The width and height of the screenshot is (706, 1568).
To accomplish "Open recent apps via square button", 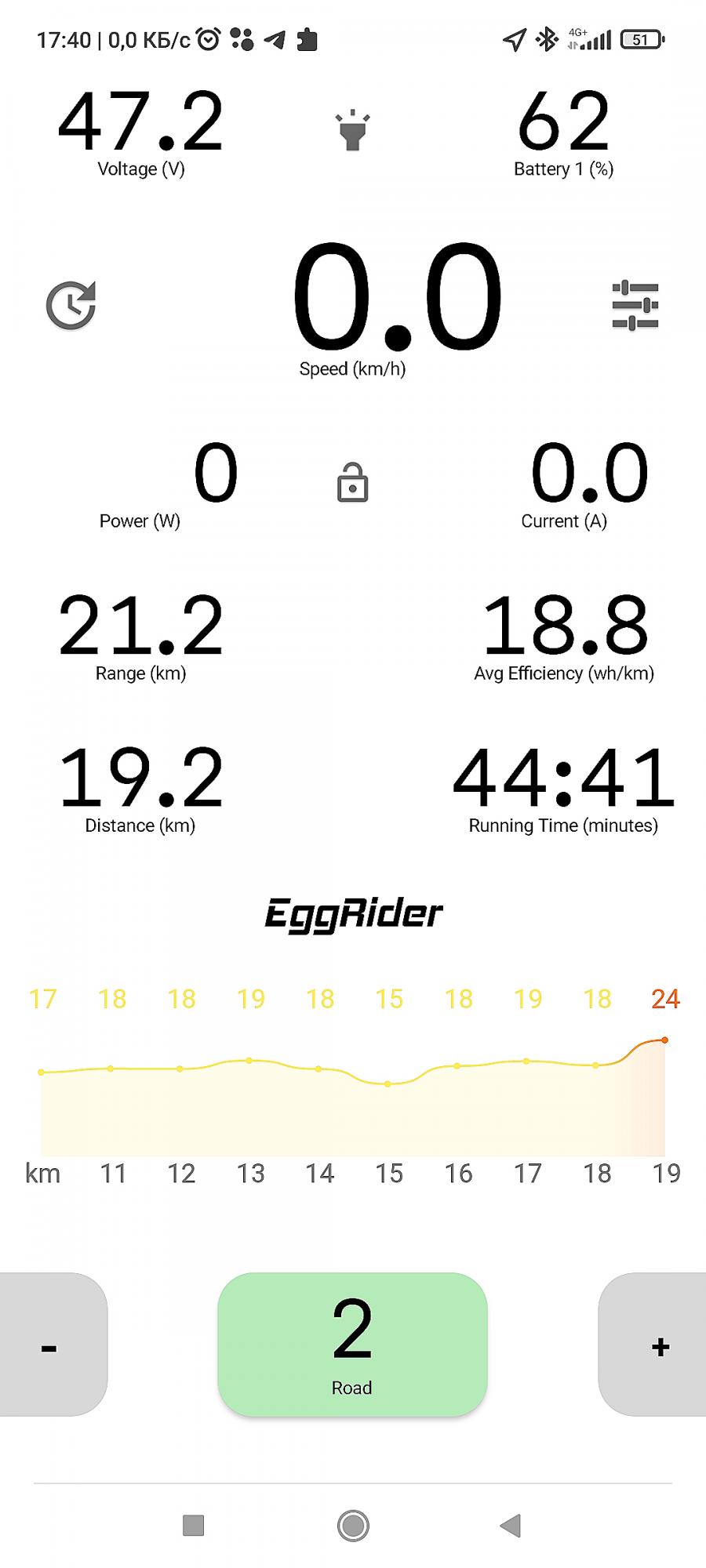I will [193, 1526].
